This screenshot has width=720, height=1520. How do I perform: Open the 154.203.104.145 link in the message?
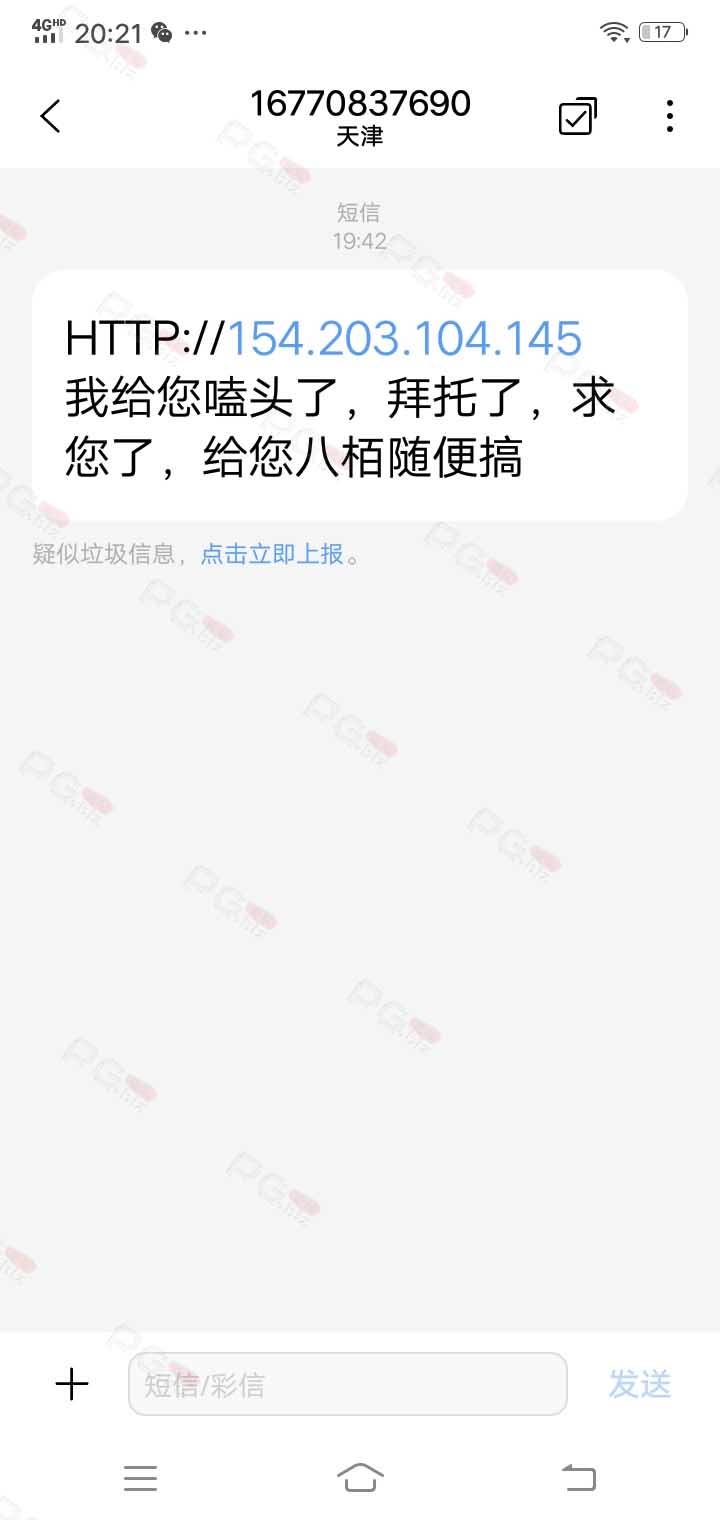point(405,339)
